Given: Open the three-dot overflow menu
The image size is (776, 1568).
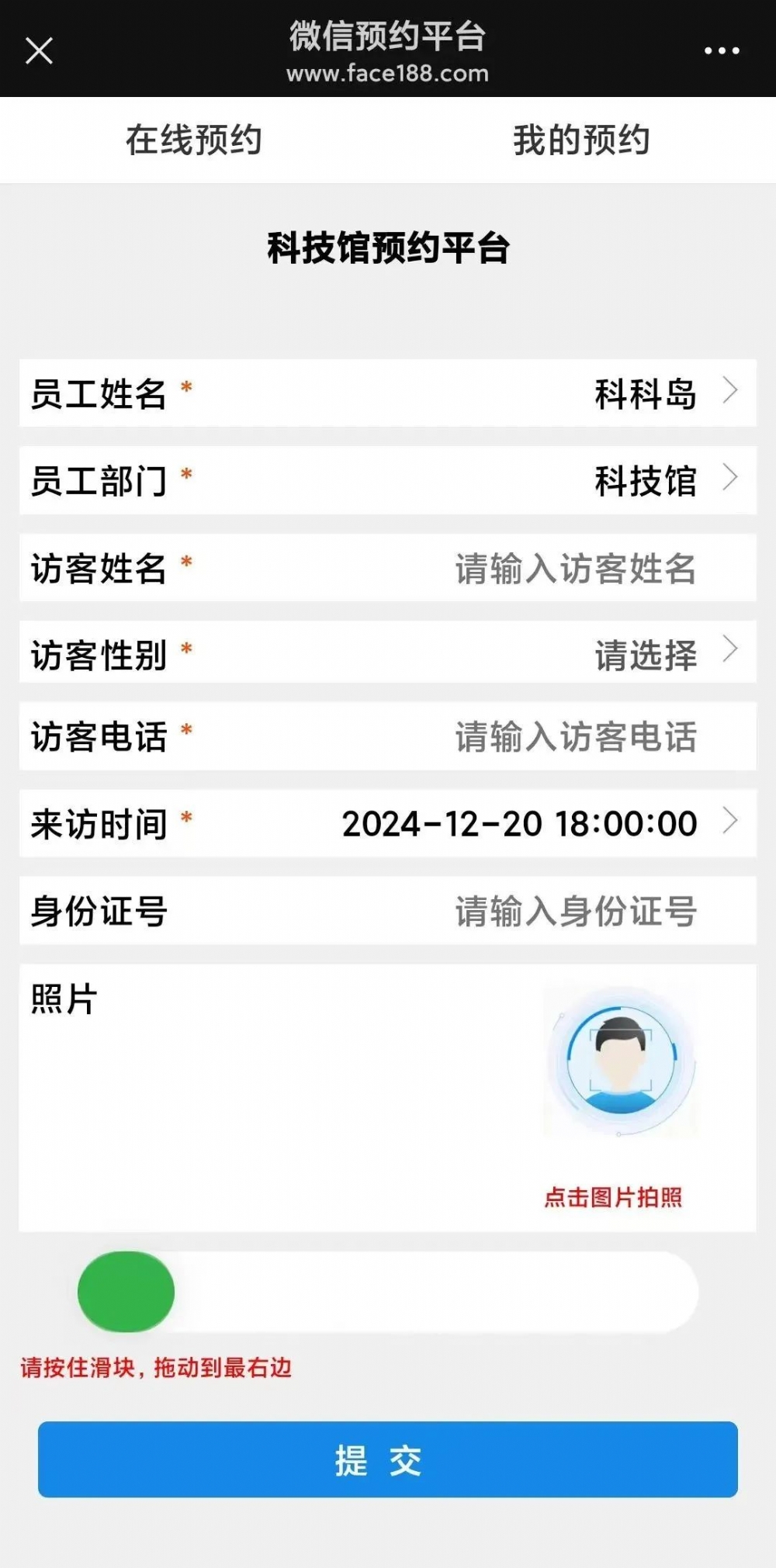Looking at the screenshot, I should click(x=721, y=51).
